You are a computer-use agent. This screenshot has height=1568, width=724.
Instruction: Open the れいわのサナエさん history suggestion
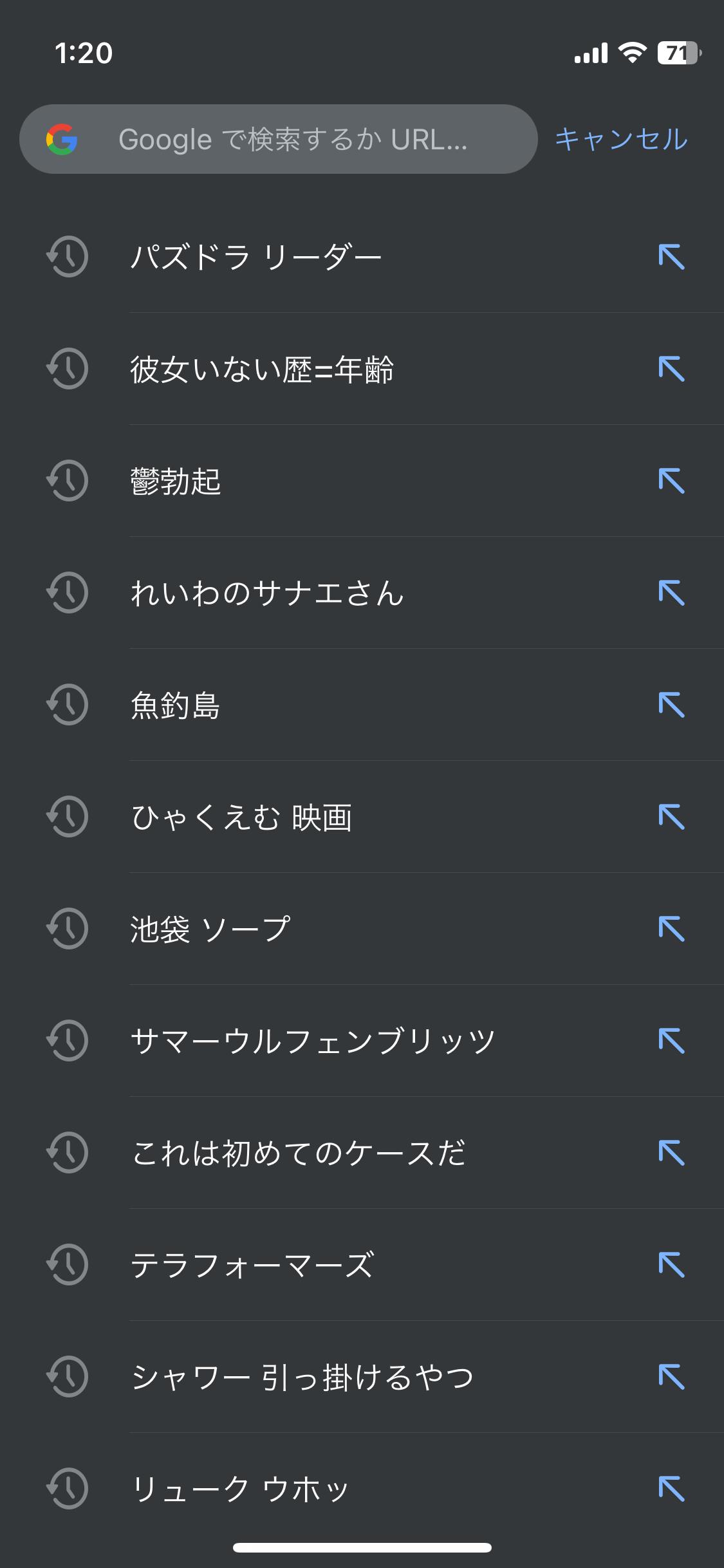[267, 593]
